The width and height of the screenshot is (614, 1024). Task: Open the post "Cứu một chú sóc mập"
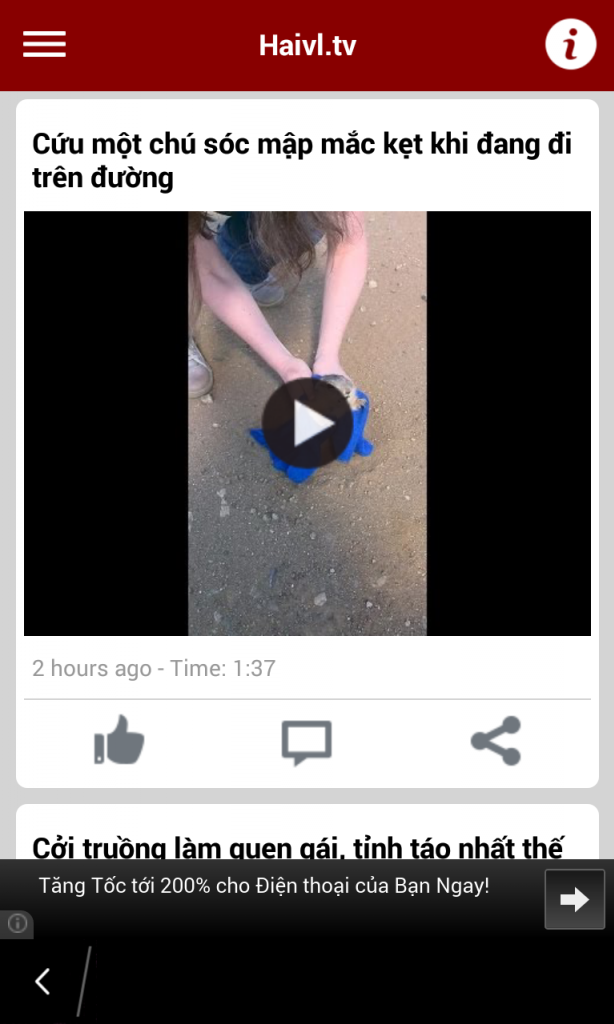coord(301,160)
